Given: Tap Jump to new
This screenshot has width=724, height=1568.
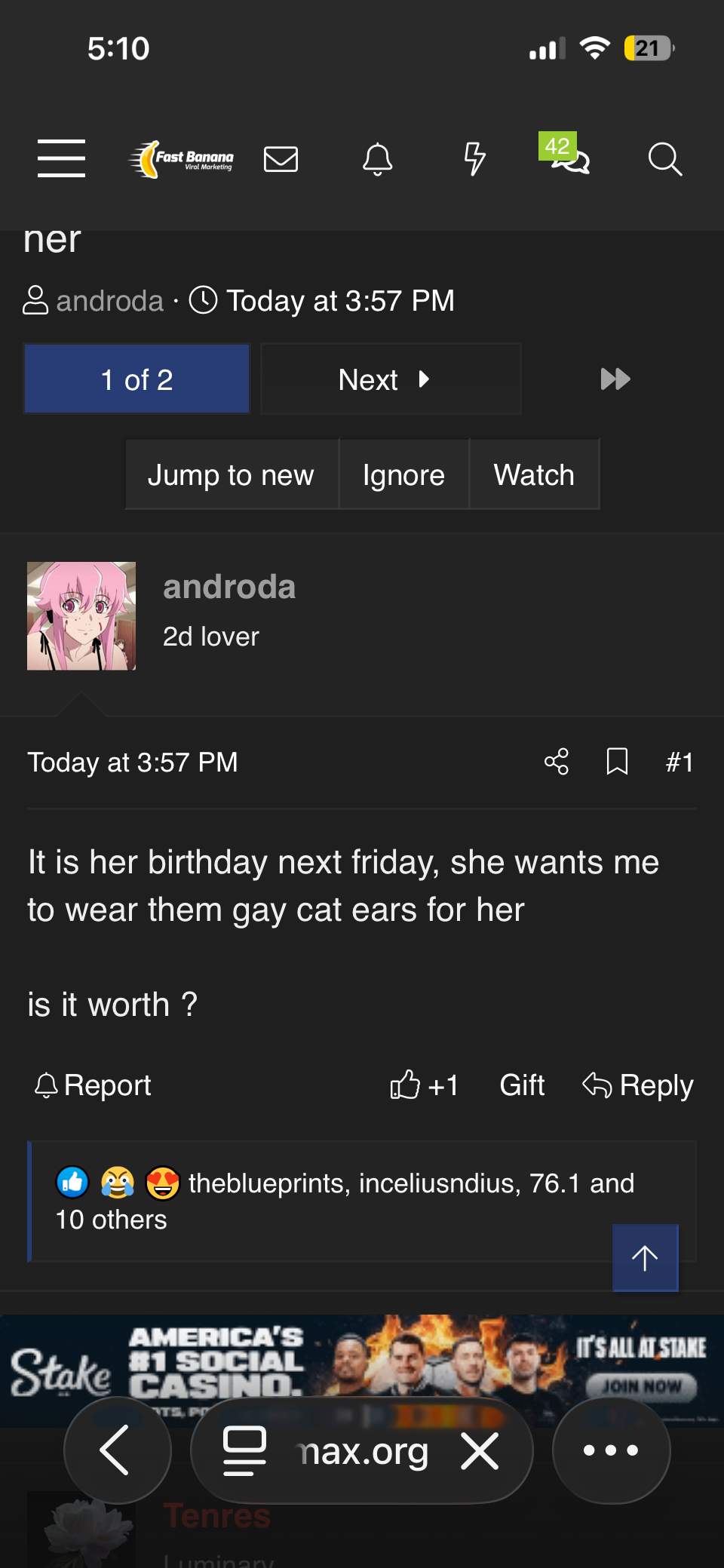Looking at the screenshot, I should click(x=232, y=475).
